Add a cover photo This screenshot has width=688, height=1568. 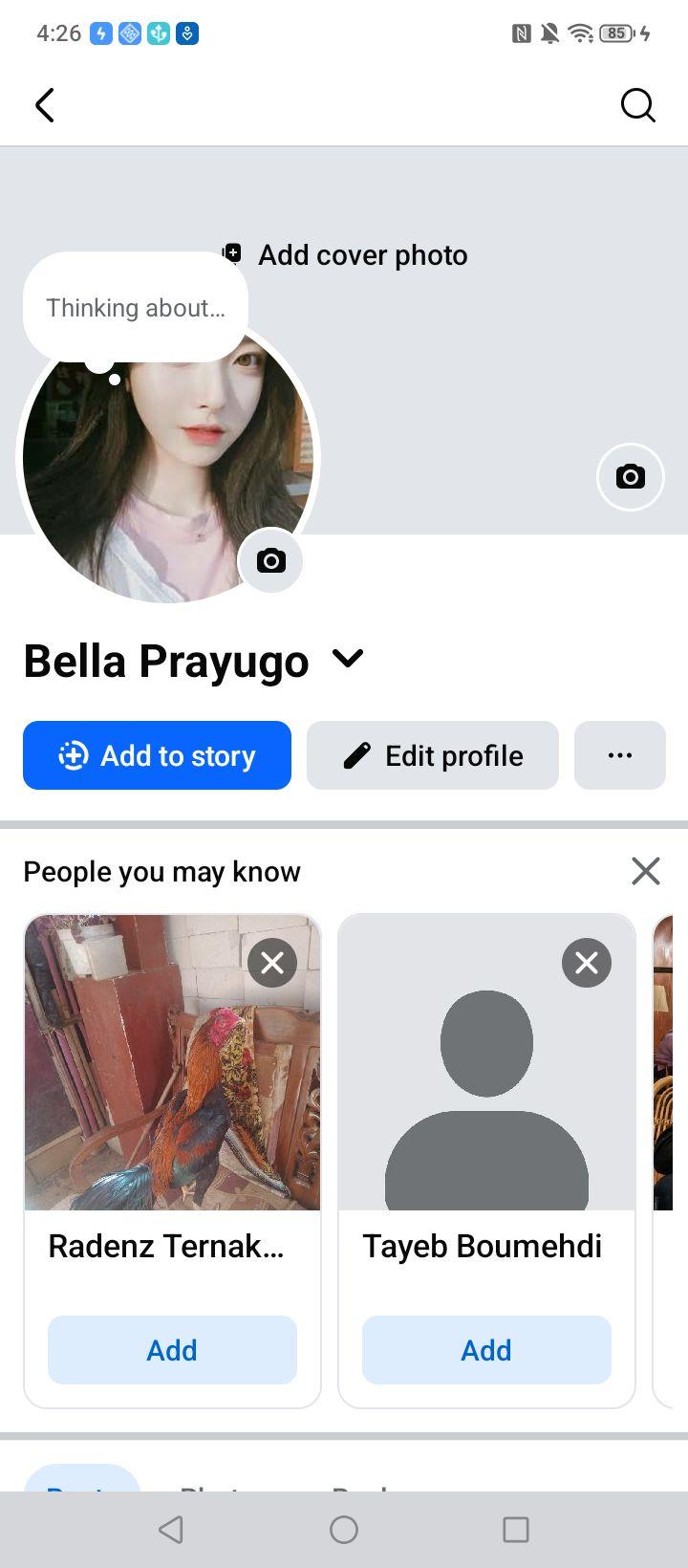point(346,255)
